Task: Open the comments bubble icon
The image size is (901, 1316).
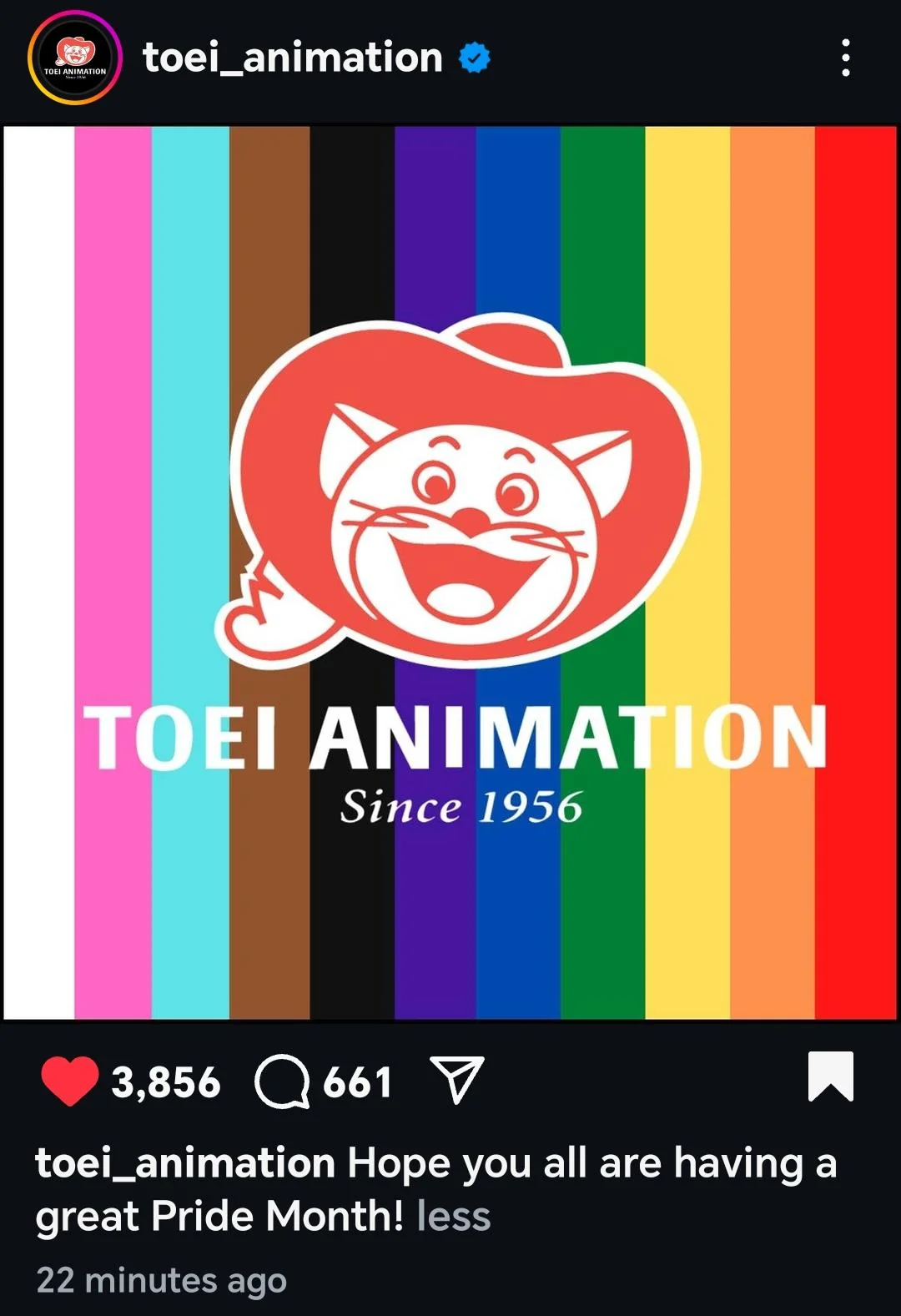Action: pyautogui.click(x=282, y=1082)
